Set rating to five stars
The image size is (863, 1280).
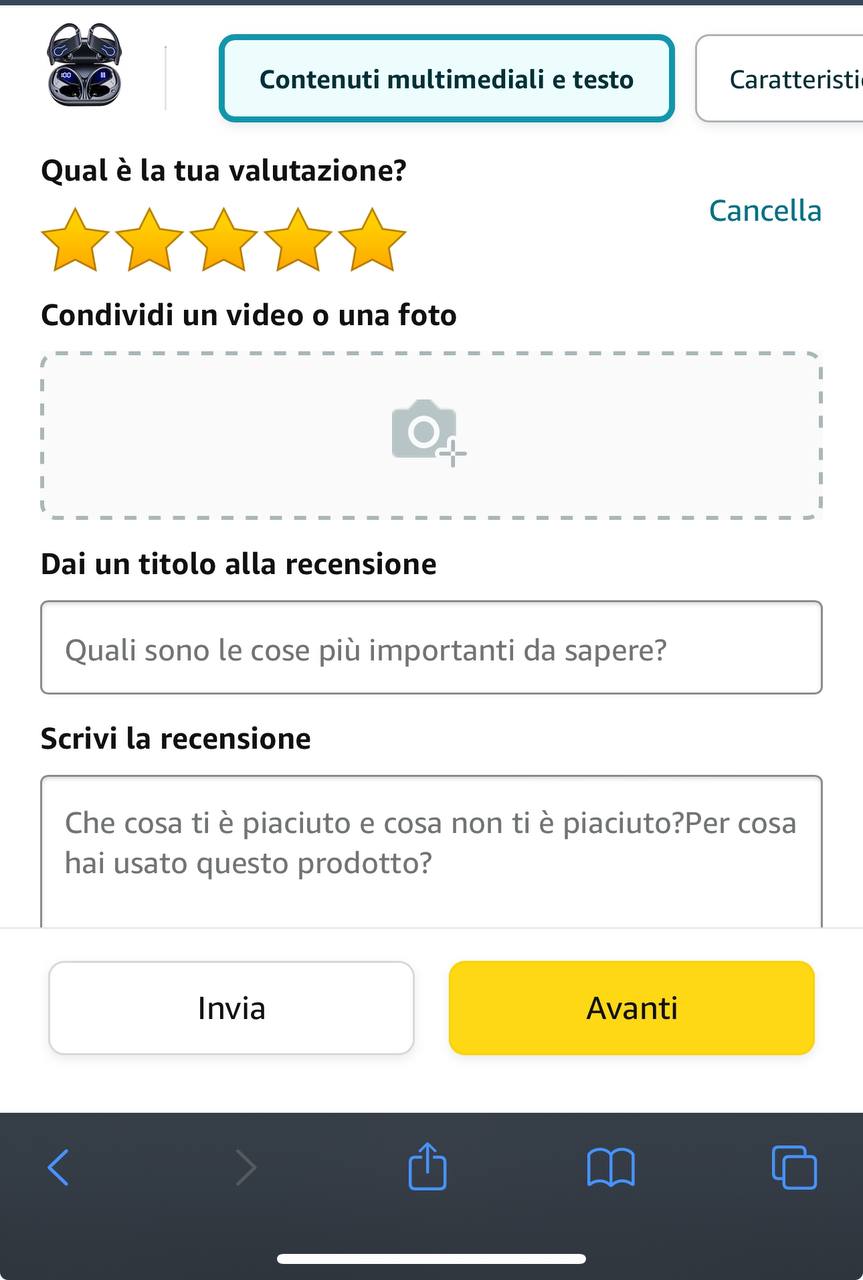371,240
